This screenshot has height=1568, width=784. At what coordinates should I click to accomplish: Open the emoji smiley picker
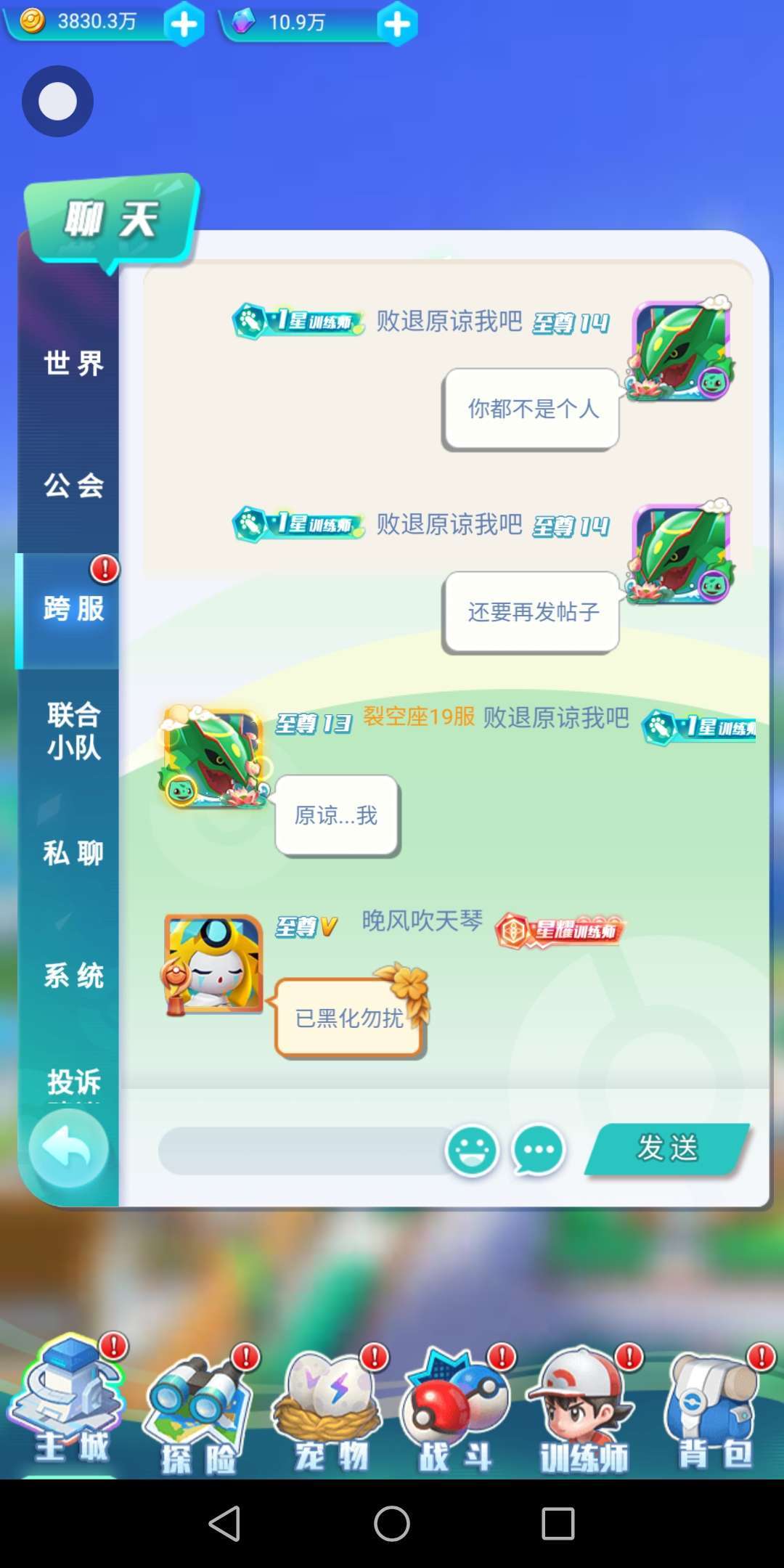[x=472, y=1151]
